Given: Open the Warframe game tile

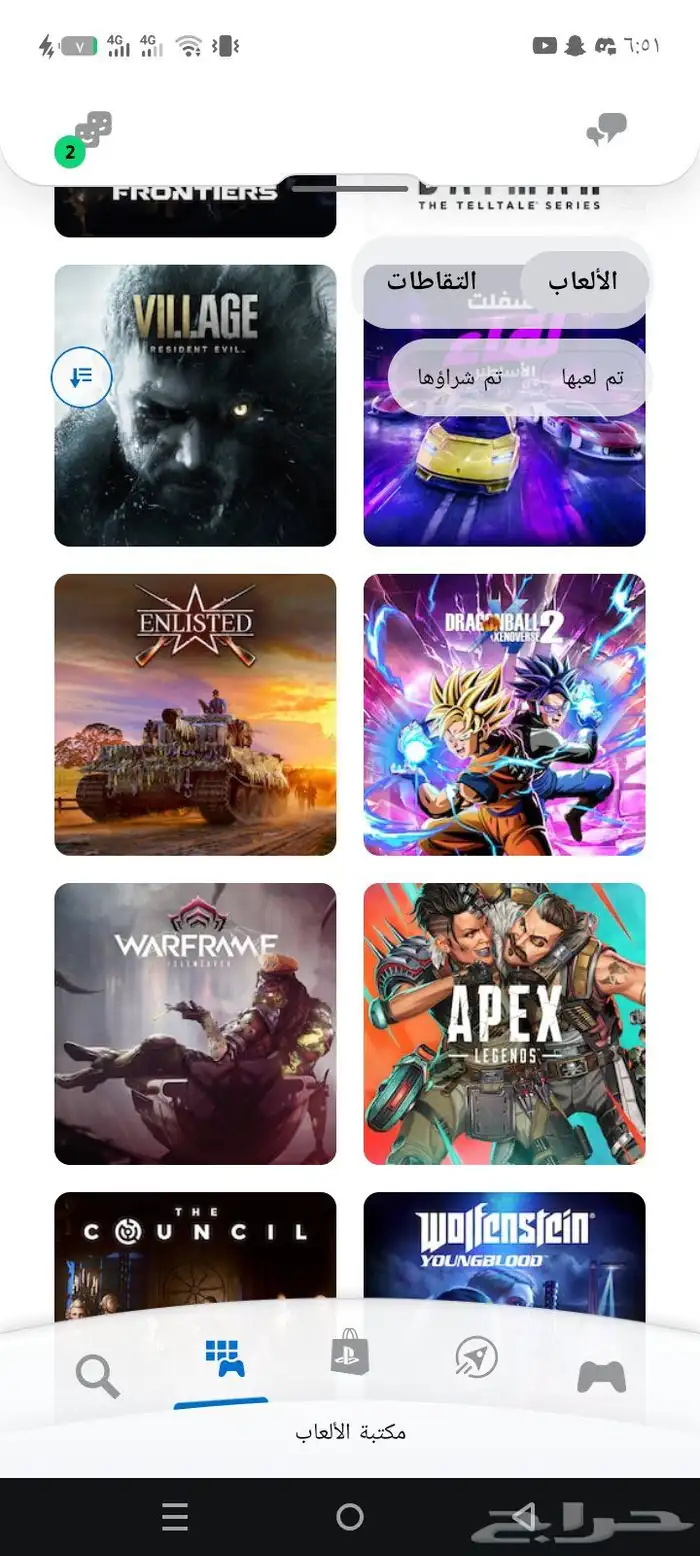Looking at the screenshot, I should point(195,1024).
